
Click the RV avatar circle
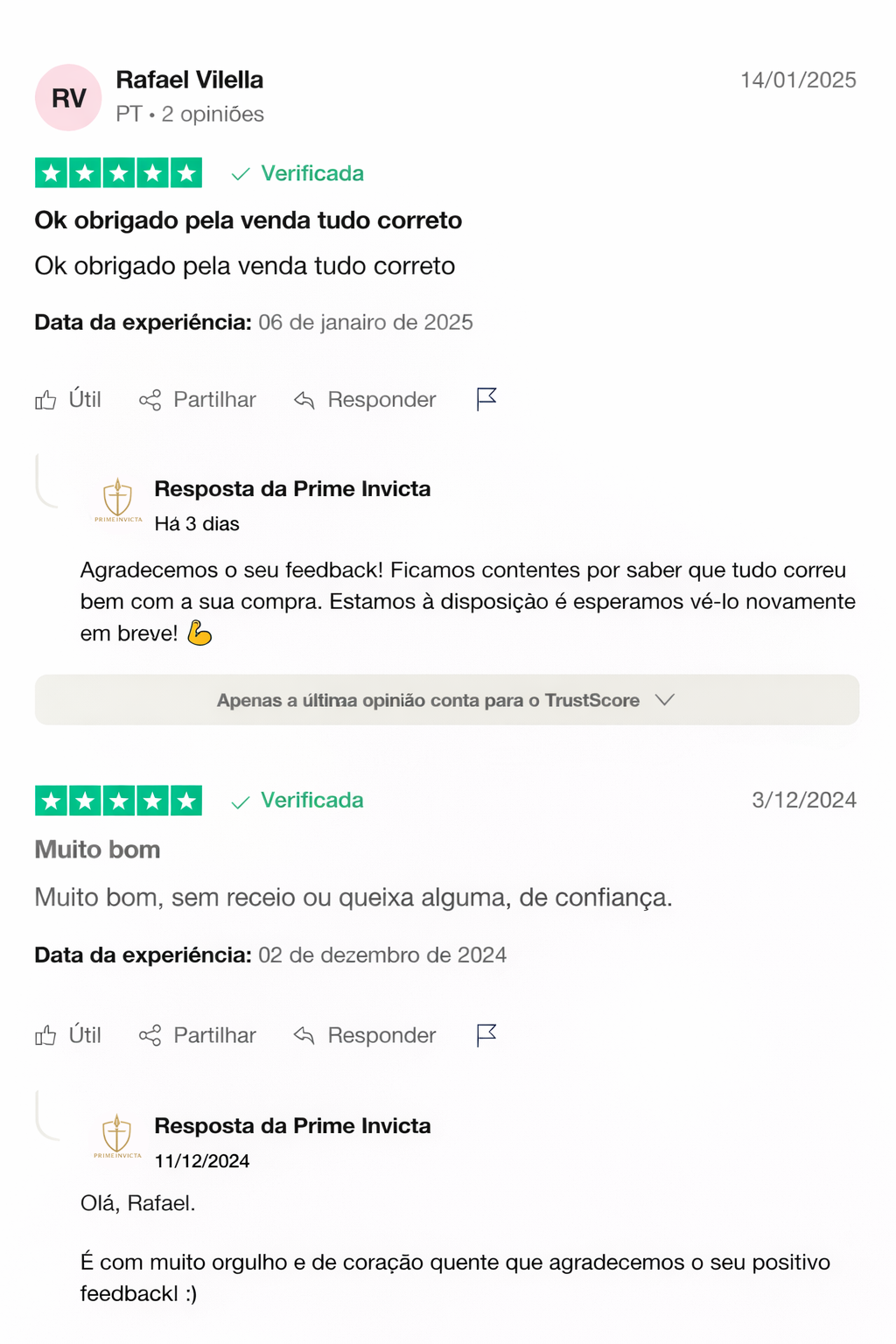pos(67,98)
